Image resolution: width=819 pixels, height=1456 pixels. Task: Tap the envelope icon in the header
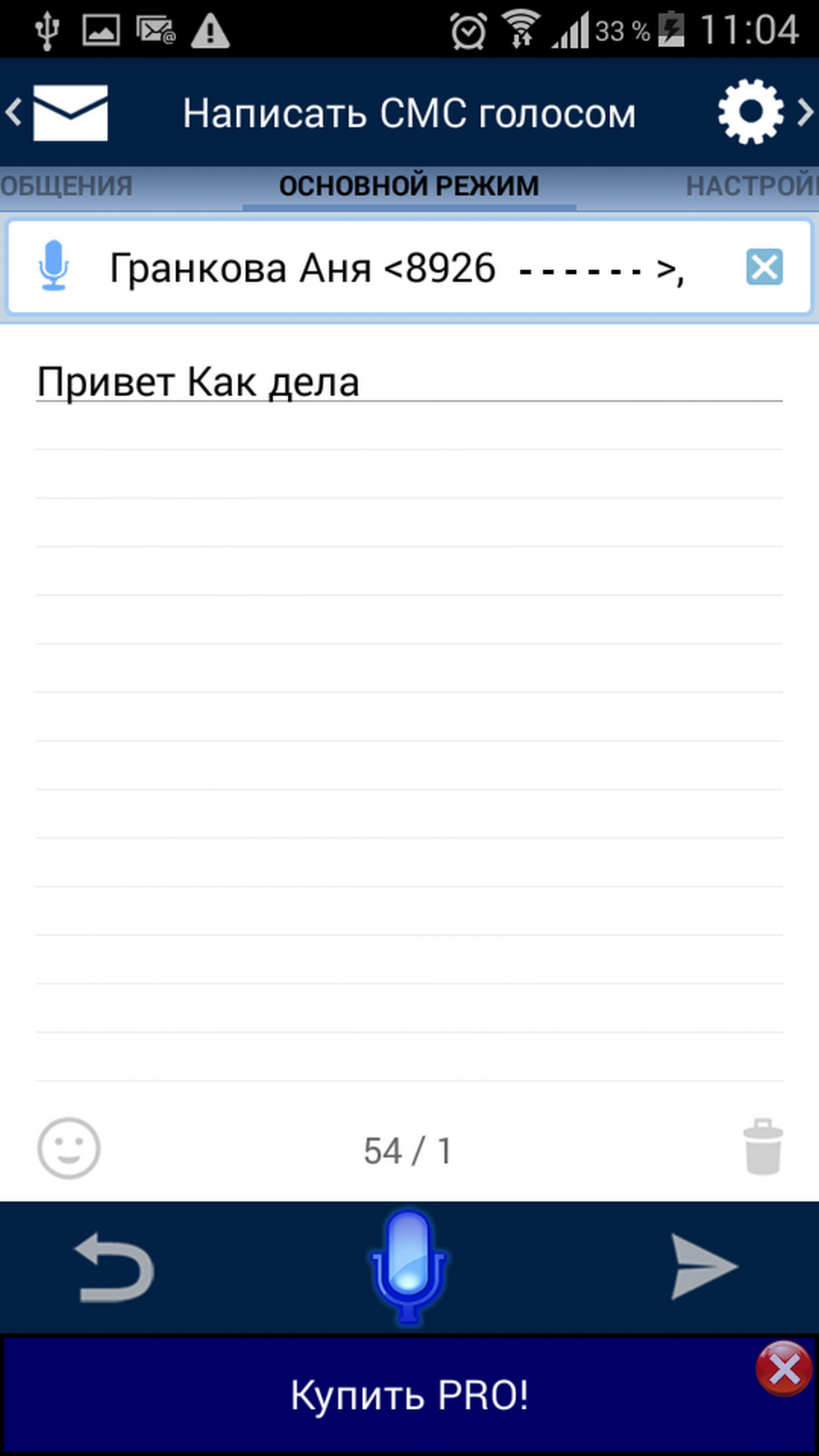point(70,113)
